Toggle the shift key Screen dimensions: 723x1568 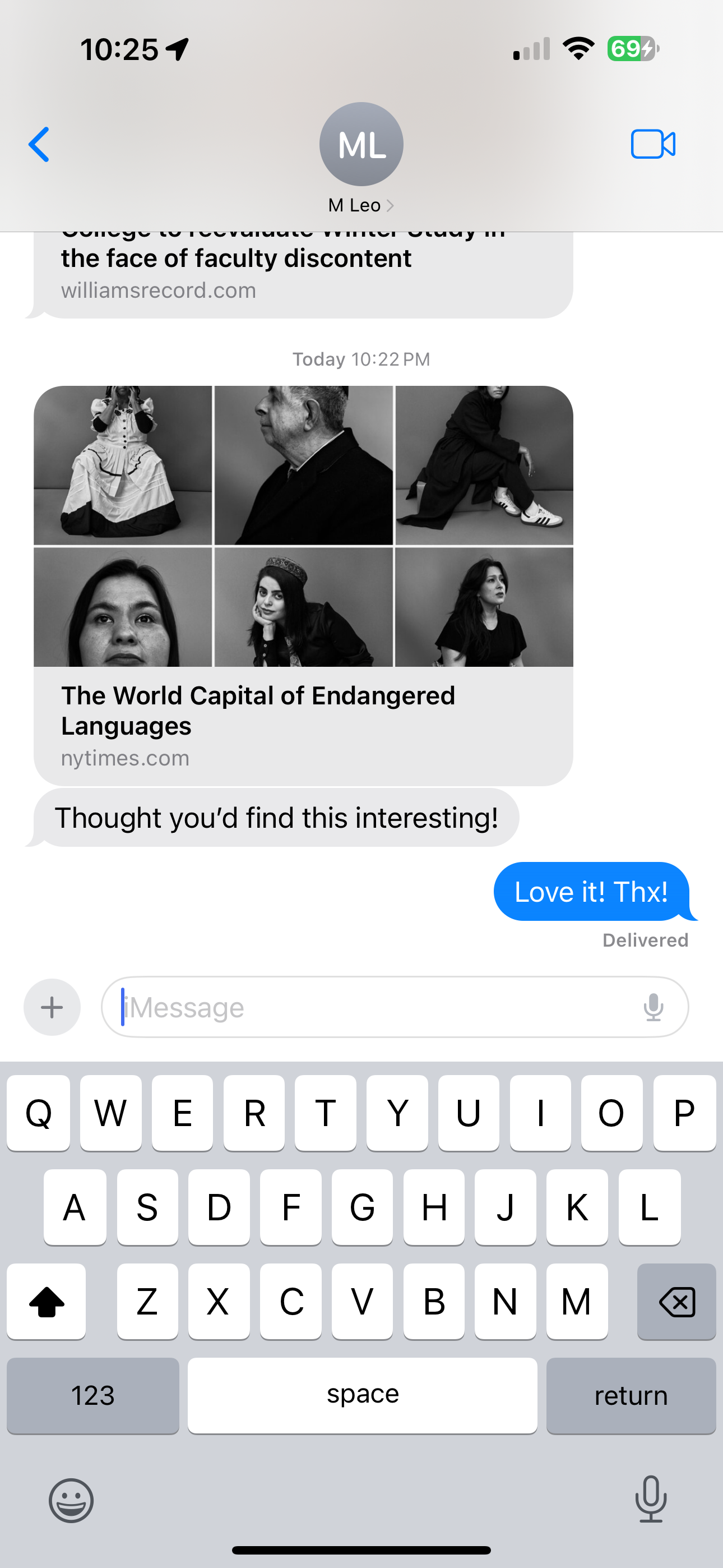coord(47,1302)
